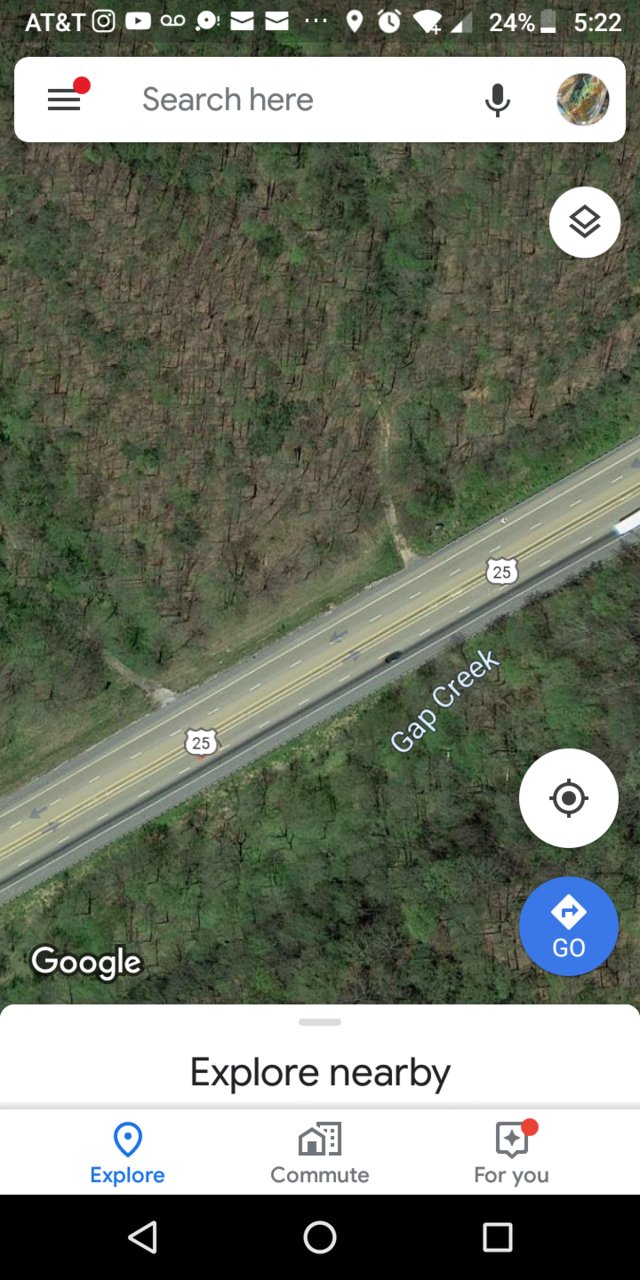The image size is (640, 1280).
Task: Switch to the For you tab
Action: pyautogui.click(x=512, y=1152)
